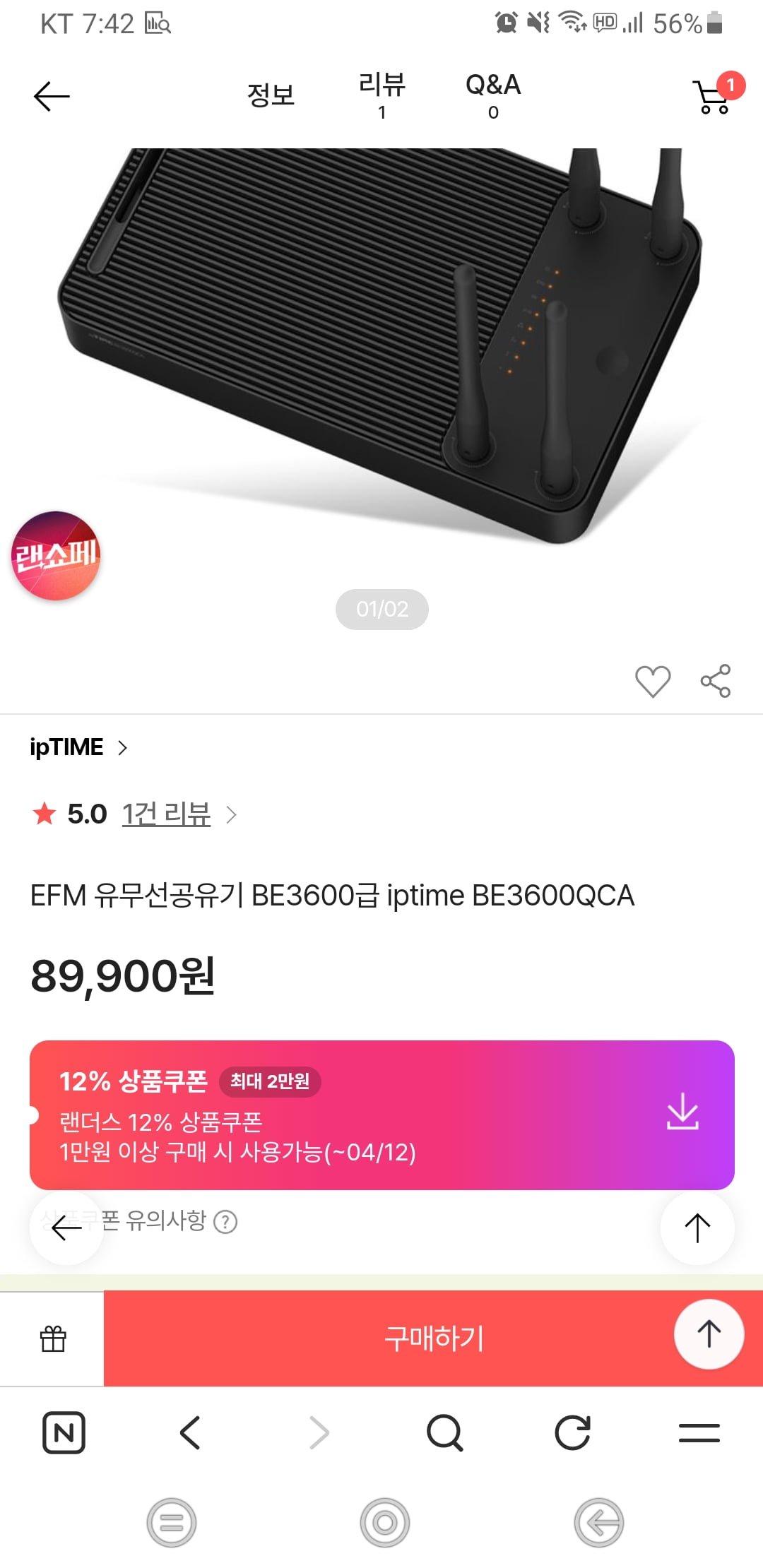Reload the page
This screenshot has height=1568, width=763.
point(572,1433)
